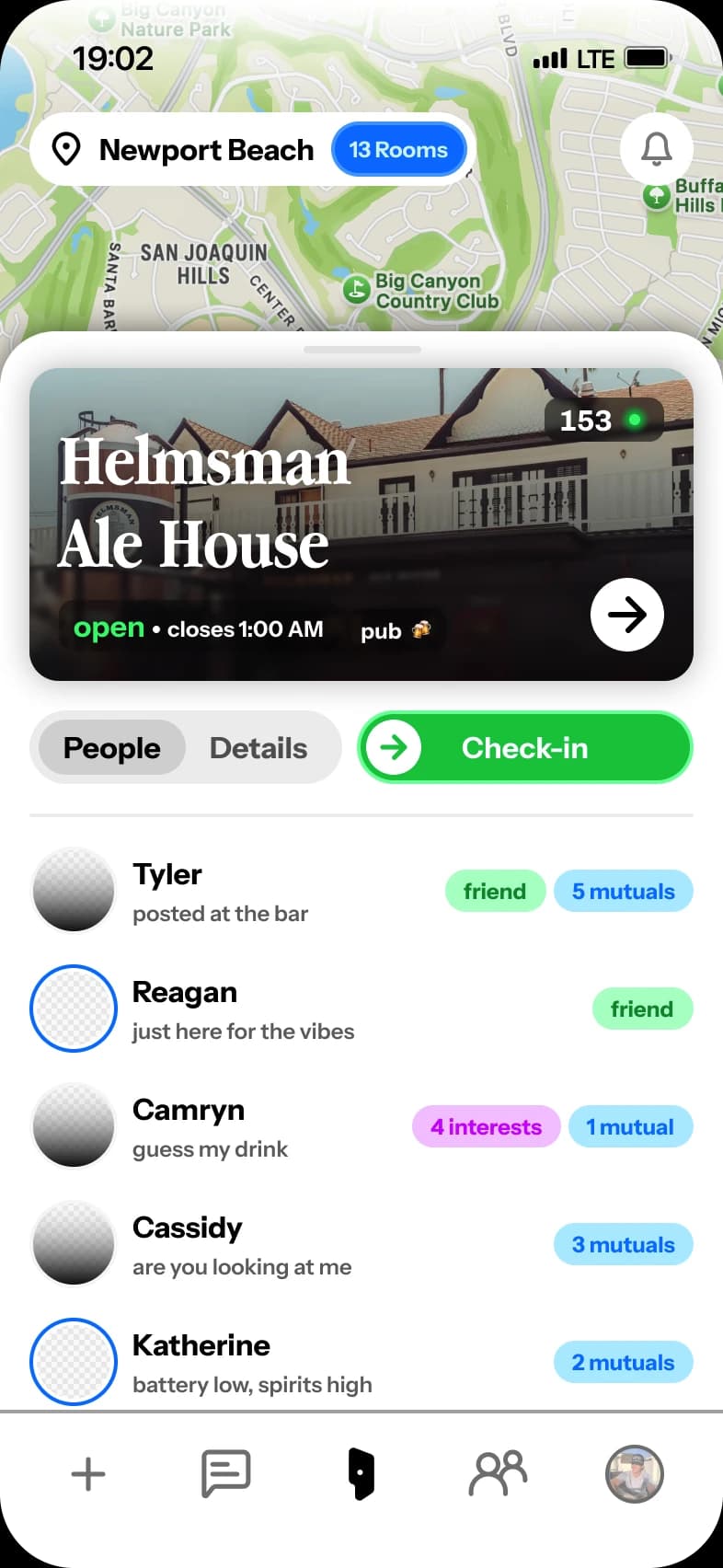Select the People tab

111,748
